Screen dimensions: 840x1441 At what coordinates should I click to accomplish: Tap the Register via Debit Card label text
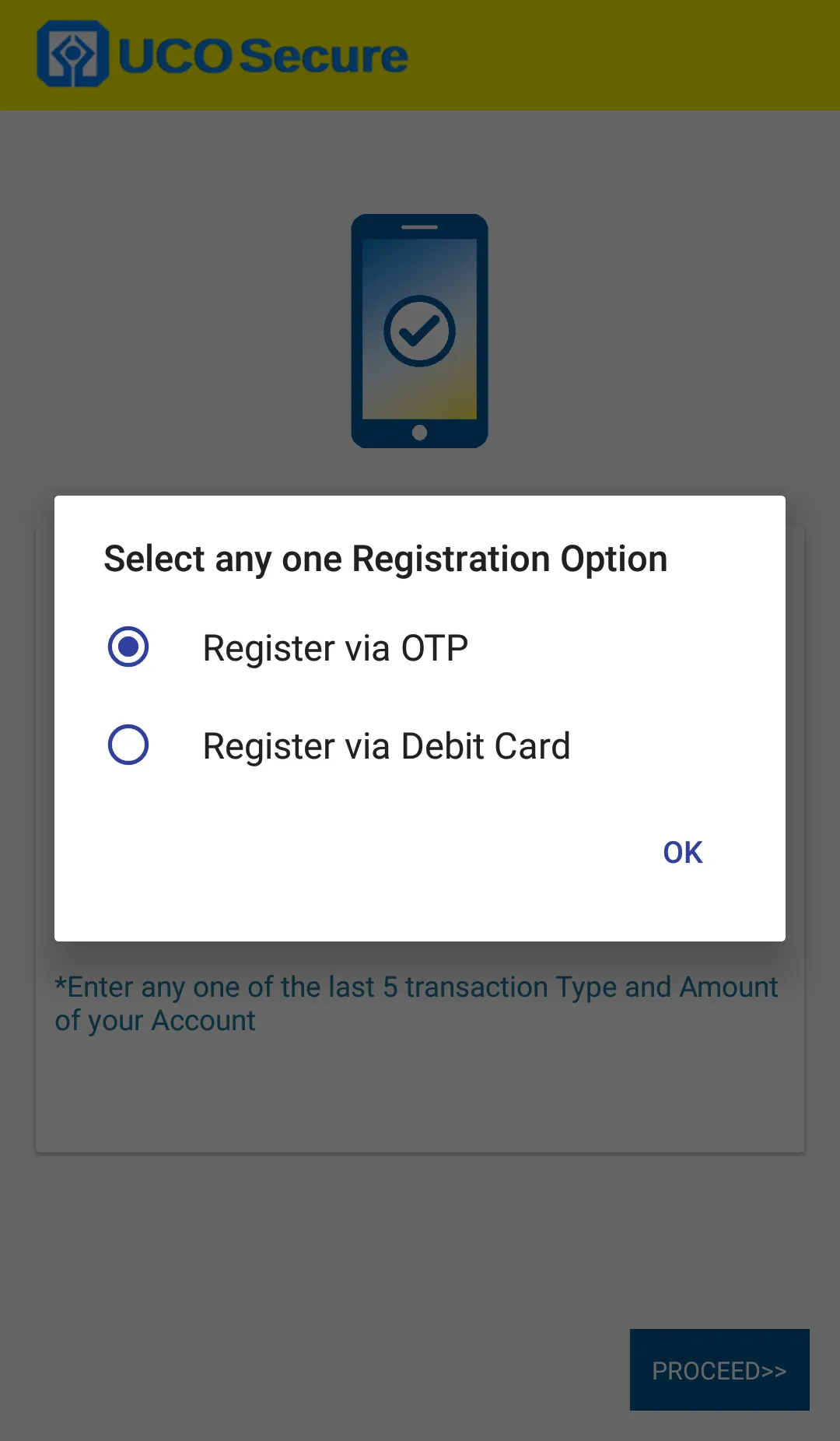click(x=387, y=745)
